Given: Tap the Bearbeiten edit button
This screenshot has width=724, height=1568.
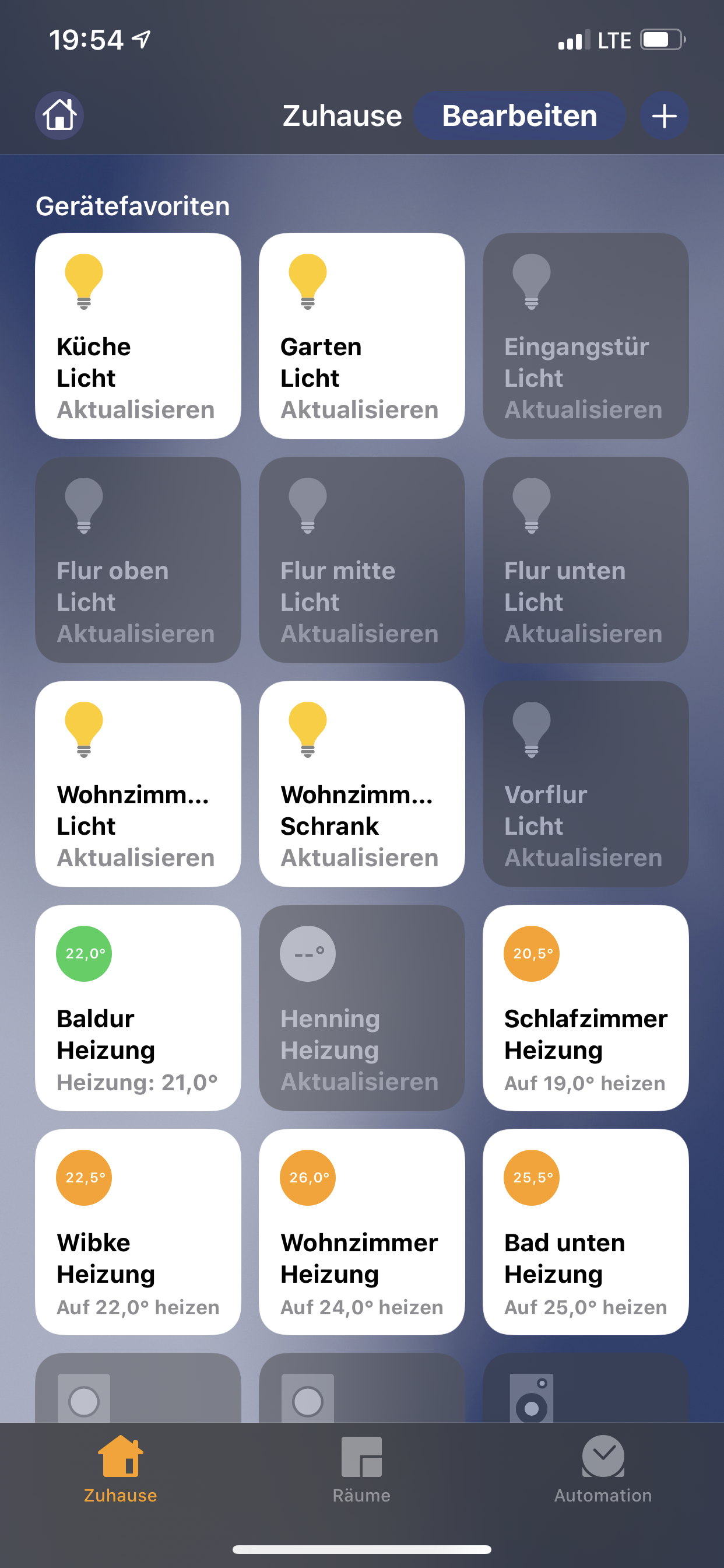Looking at the screenshot, I should [519, 116].
